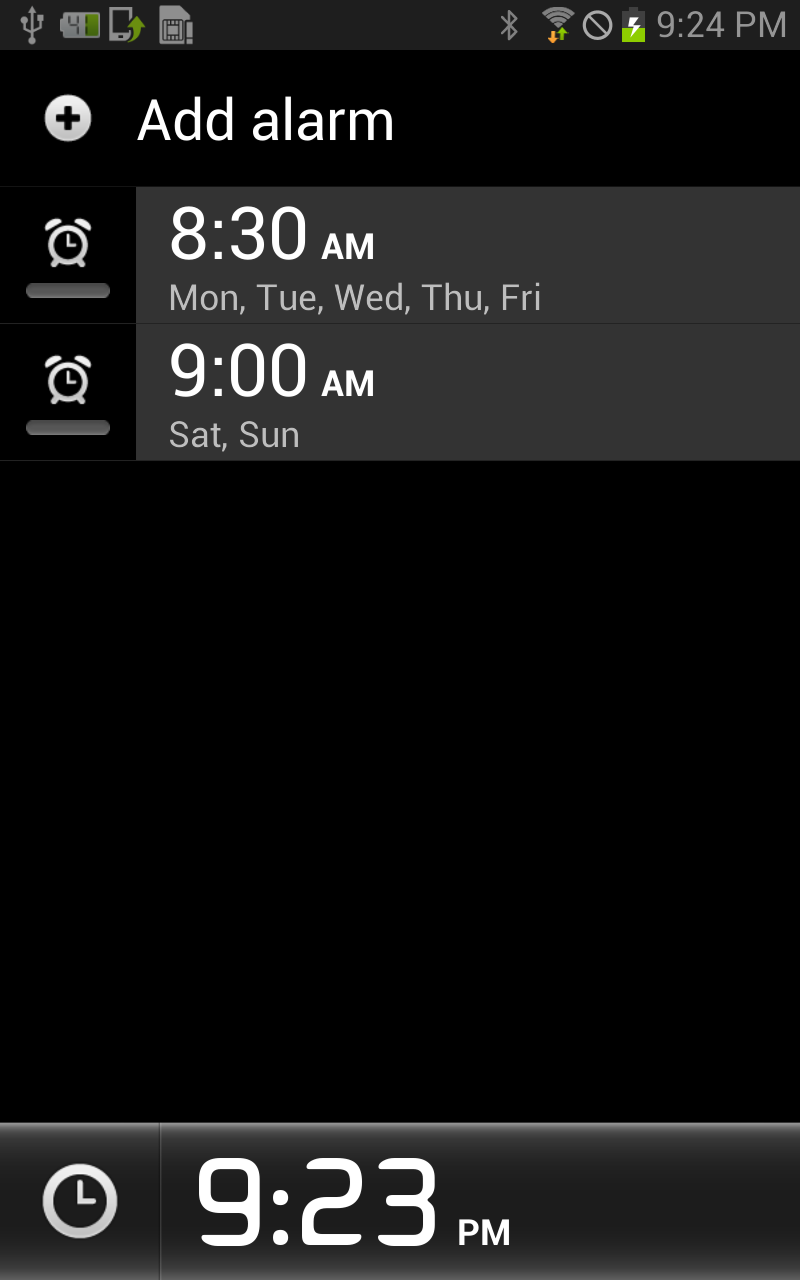800x1280 pixels.
Task: Open the 8:30 AM weekday alarm settings
Action: tap(467, 256)
